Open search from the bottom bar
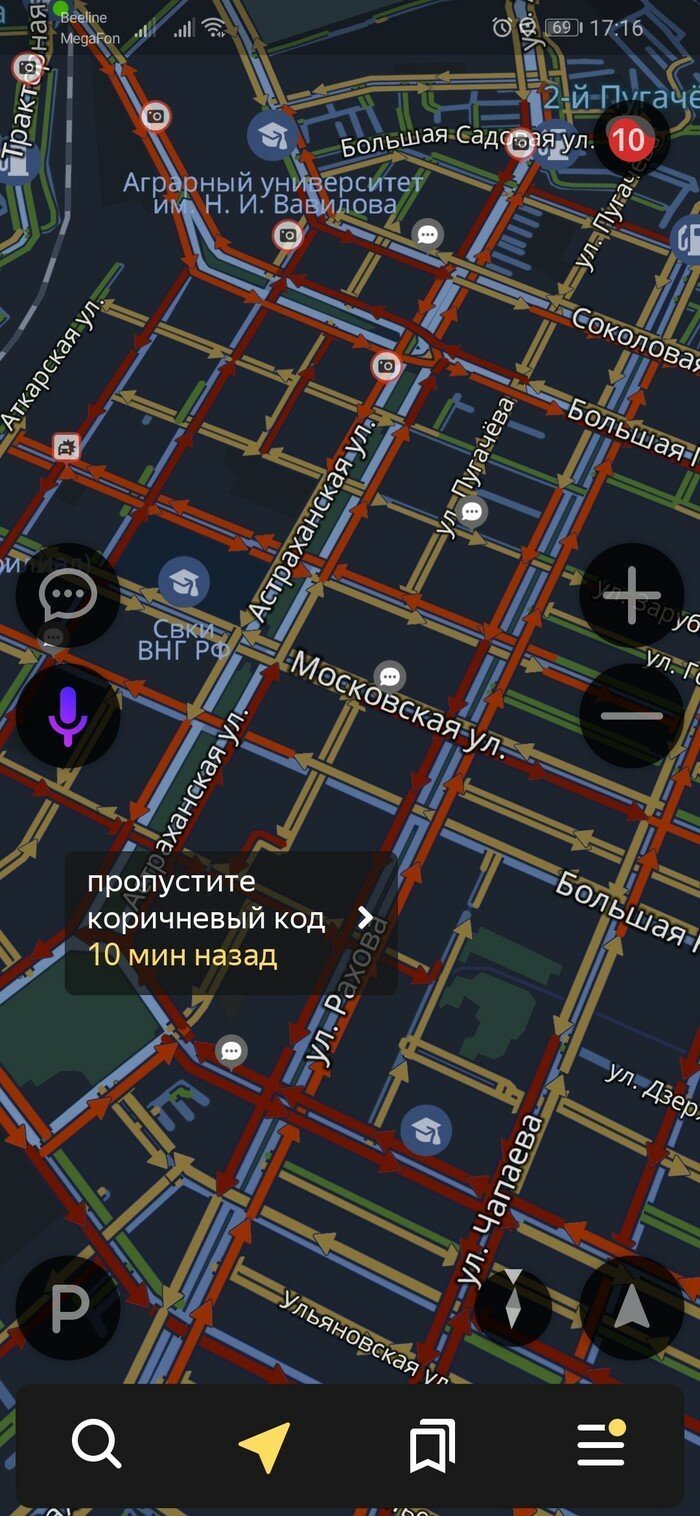Viewport: 700px width, 1516px height. click(97, 1445)
